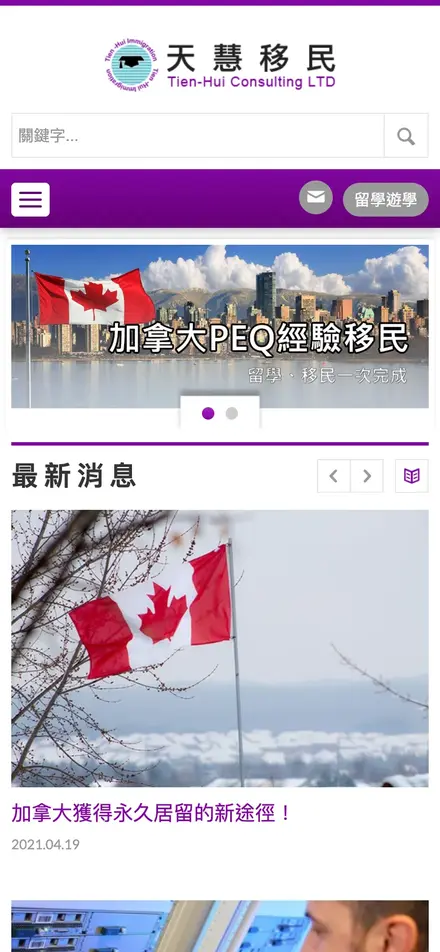This screenshot has width=440, height=952.
Task: Show next news with right arrow
Action: tap(367, 476)
